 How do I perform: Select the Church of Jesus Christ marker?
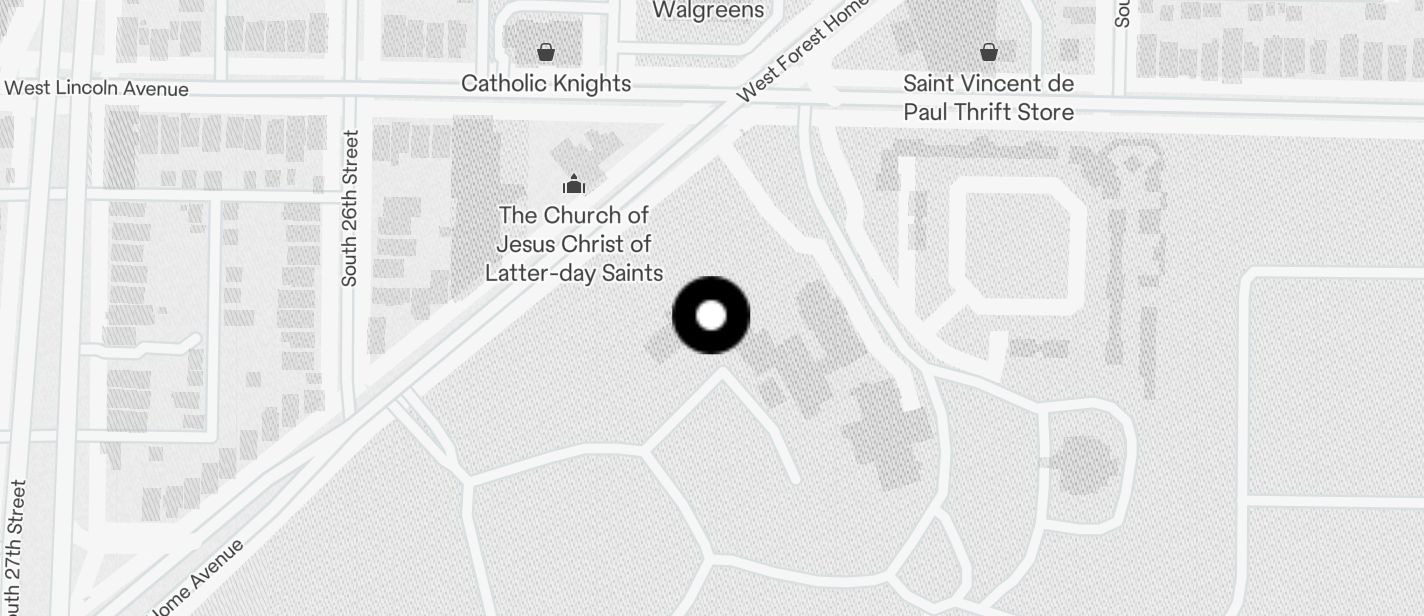tap(574, 185)
